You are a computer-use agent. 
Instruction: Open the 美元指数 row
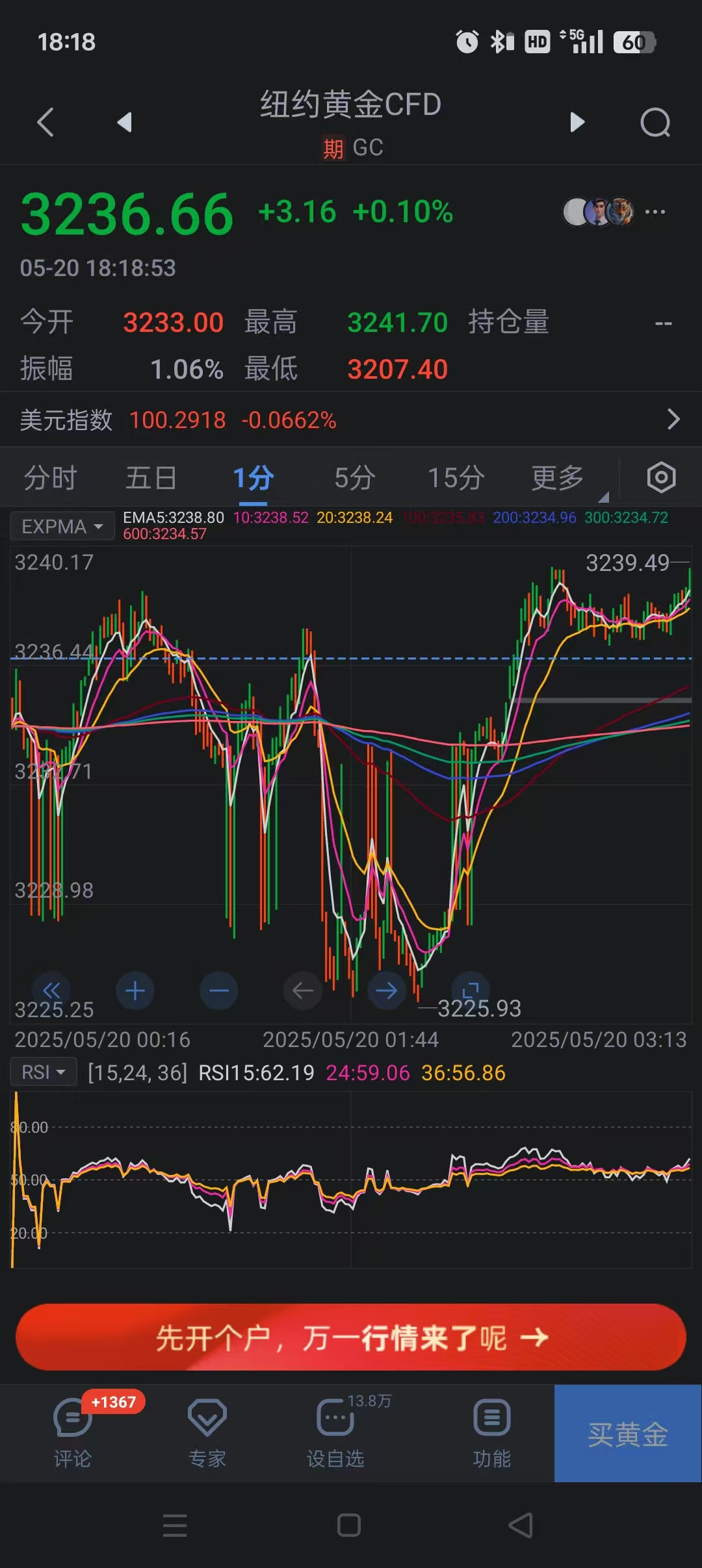(351, 420)
